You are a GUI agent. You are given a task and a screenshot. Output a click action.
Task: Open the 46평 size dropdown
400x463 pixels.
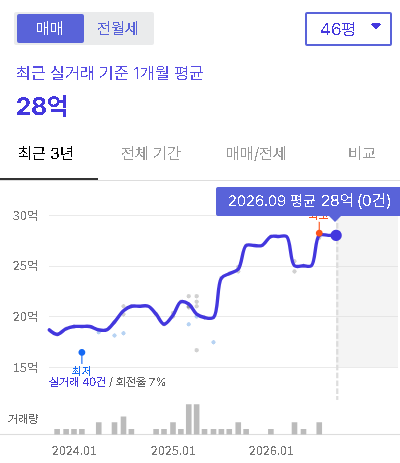[348, 29]
